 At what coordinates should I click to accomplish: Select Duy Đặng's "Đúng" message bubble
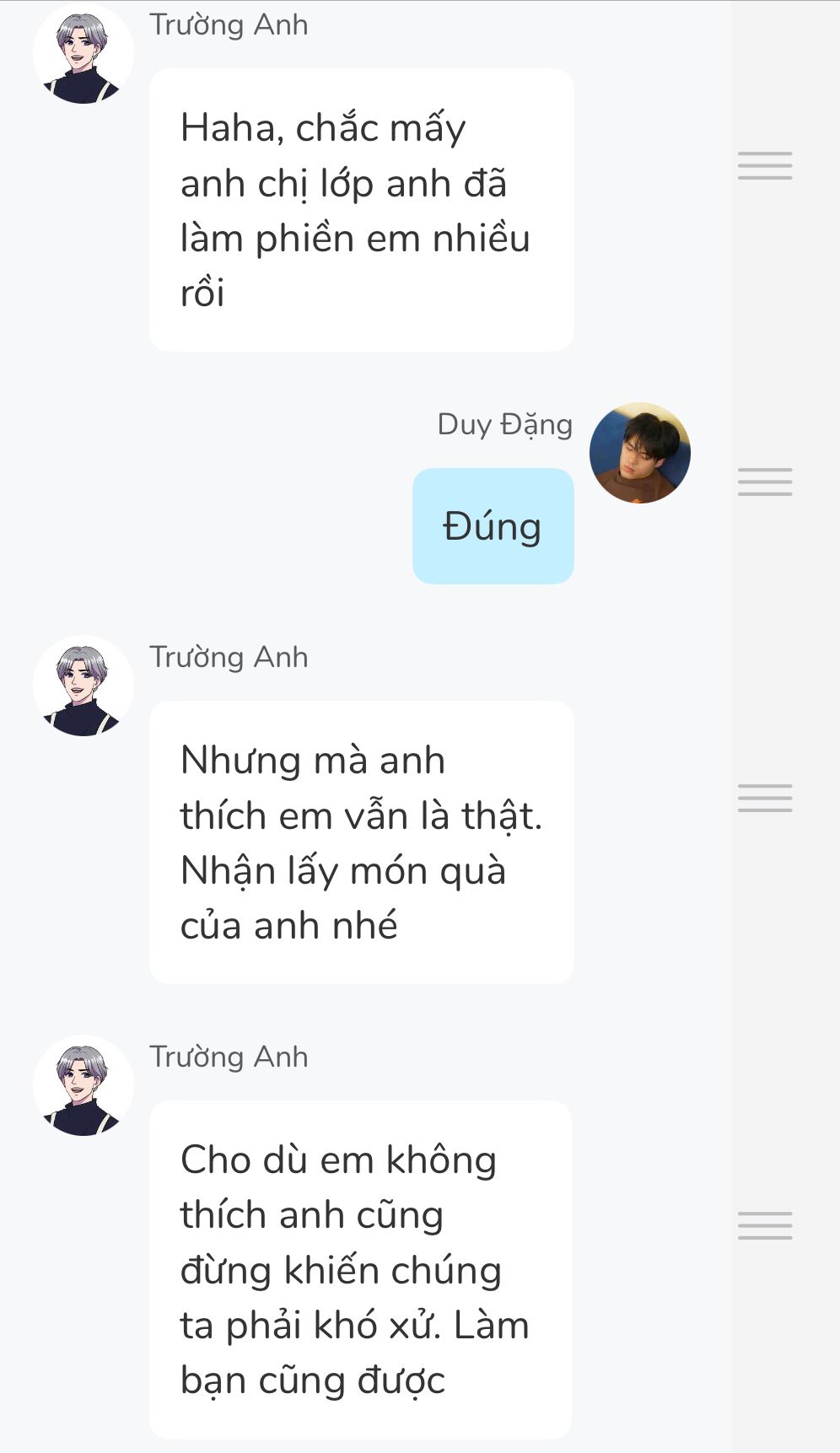pos(493,526)
